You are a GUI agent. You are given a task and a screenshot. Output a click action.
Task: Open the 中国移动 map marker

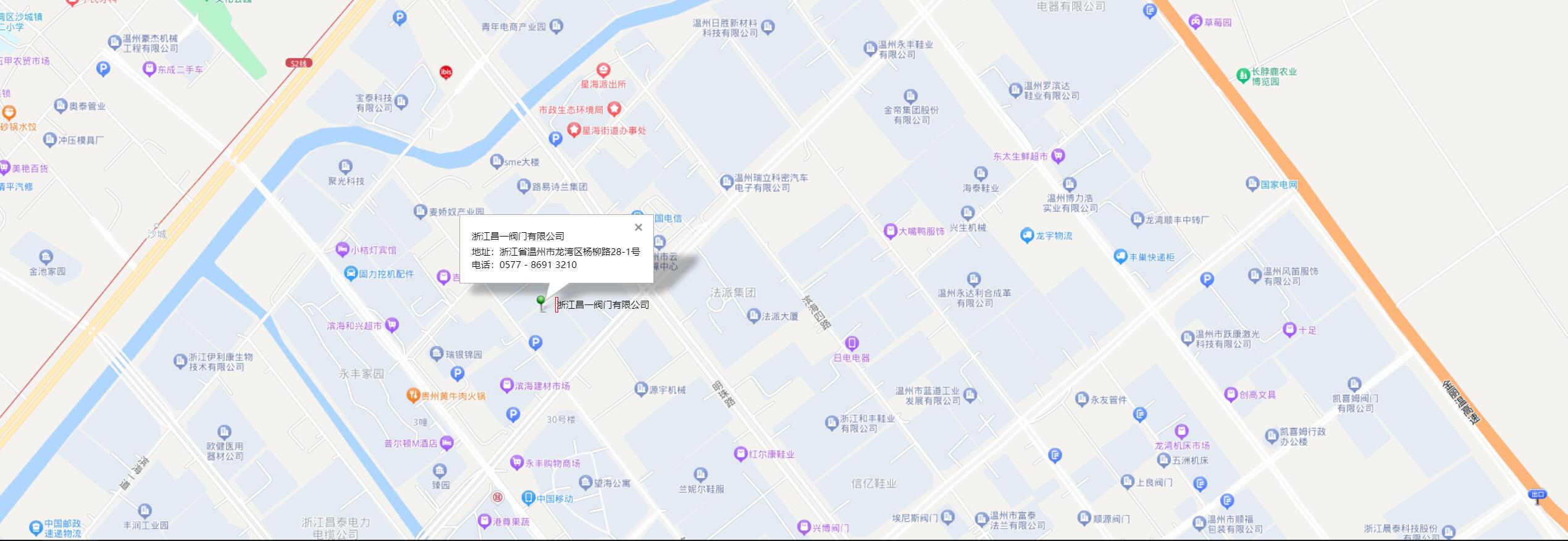[528, 498]
